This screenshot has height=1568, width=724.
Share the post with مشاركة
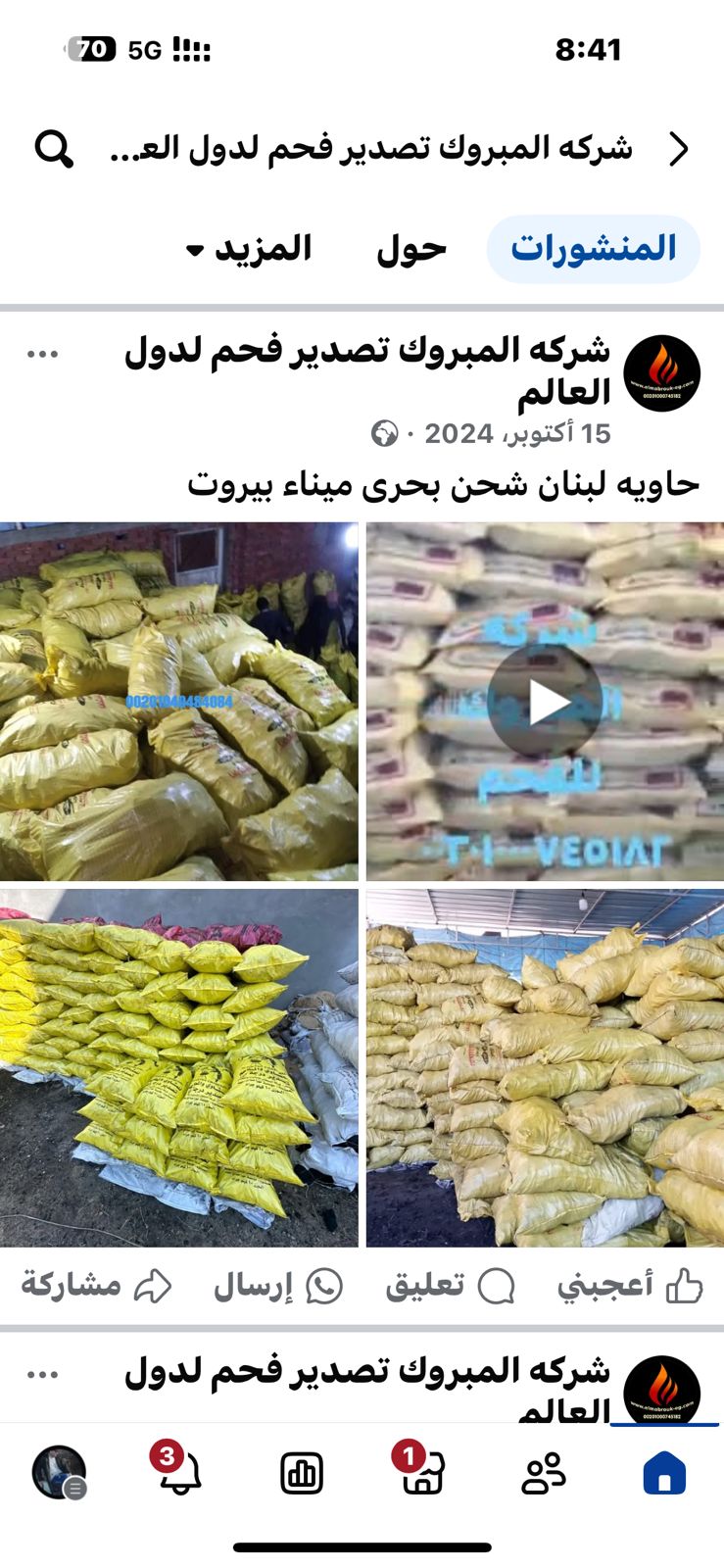click(x=97, y=1286)
